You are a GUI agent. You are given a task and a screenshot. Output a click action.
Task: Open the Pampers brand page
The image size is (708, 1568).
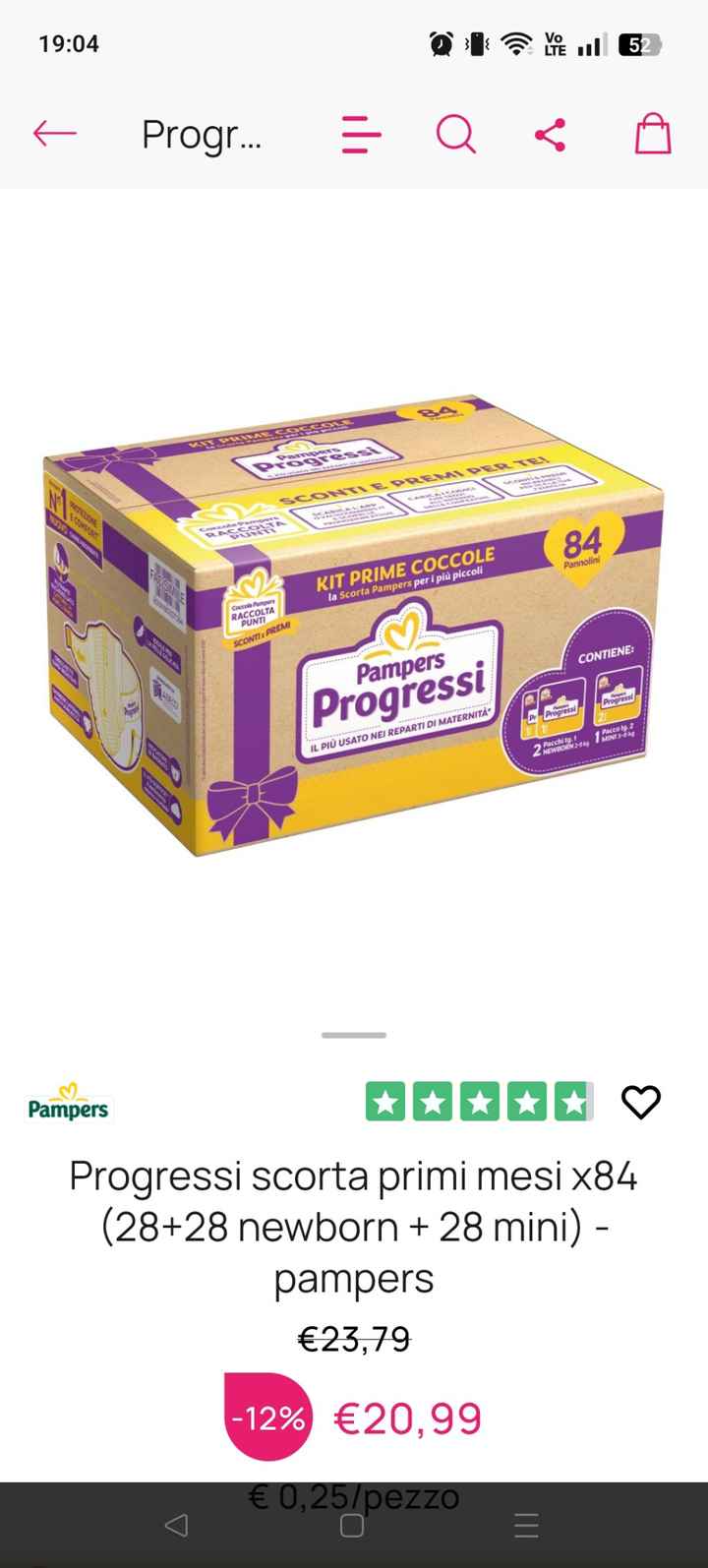point(69,1104)
